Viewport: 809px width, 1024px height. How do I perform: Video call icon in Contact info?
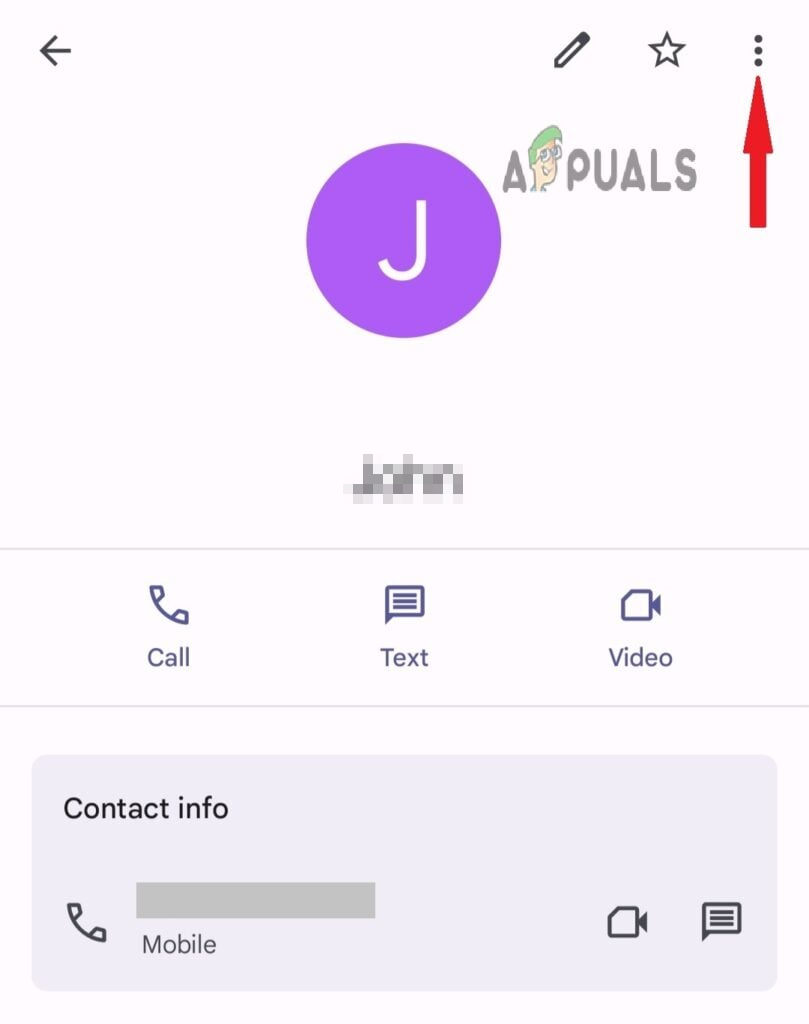pos(627,922)
